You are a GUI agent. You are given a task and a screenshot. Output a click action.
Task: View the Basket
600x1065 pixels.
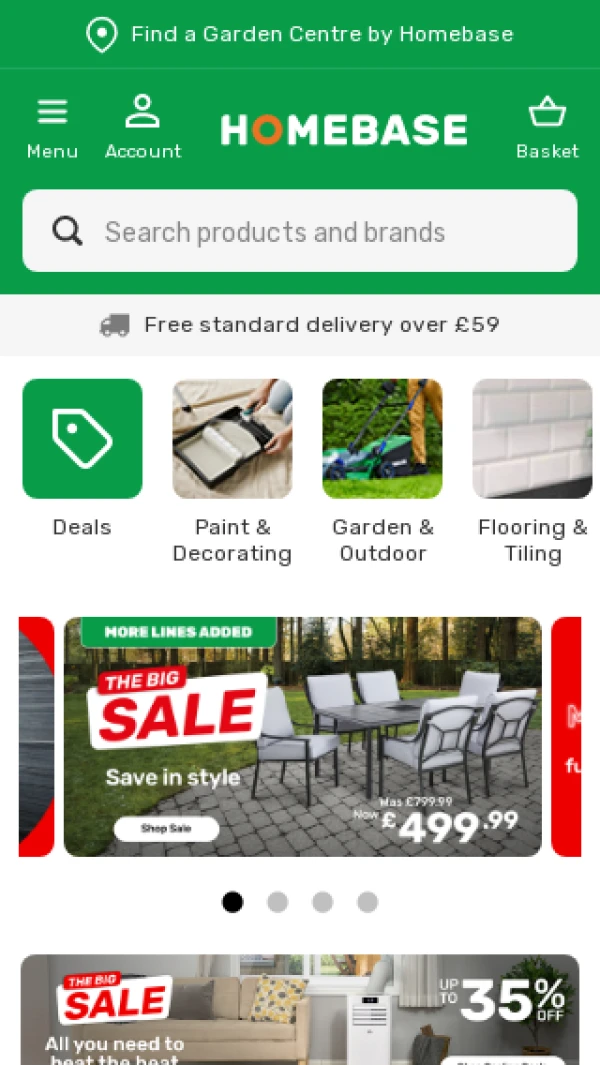[547, 128]
